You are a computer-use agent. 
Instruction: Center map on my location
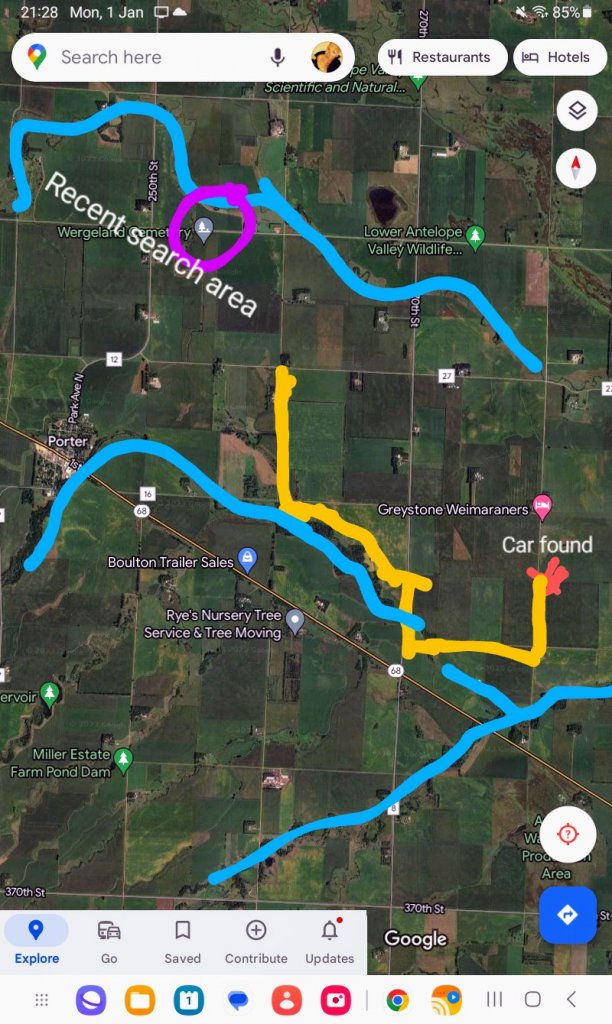point(567,833)
